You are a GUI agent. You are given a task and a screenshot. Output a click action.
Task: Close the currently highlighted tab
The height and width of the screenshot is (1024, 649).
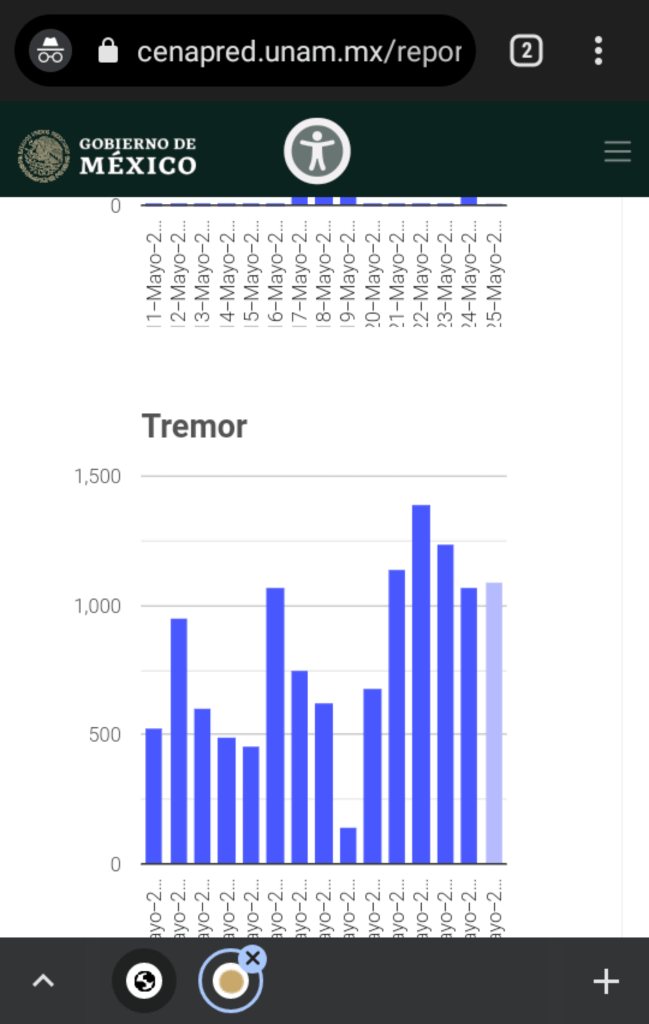pyautogui.click(x=253, y=959)
